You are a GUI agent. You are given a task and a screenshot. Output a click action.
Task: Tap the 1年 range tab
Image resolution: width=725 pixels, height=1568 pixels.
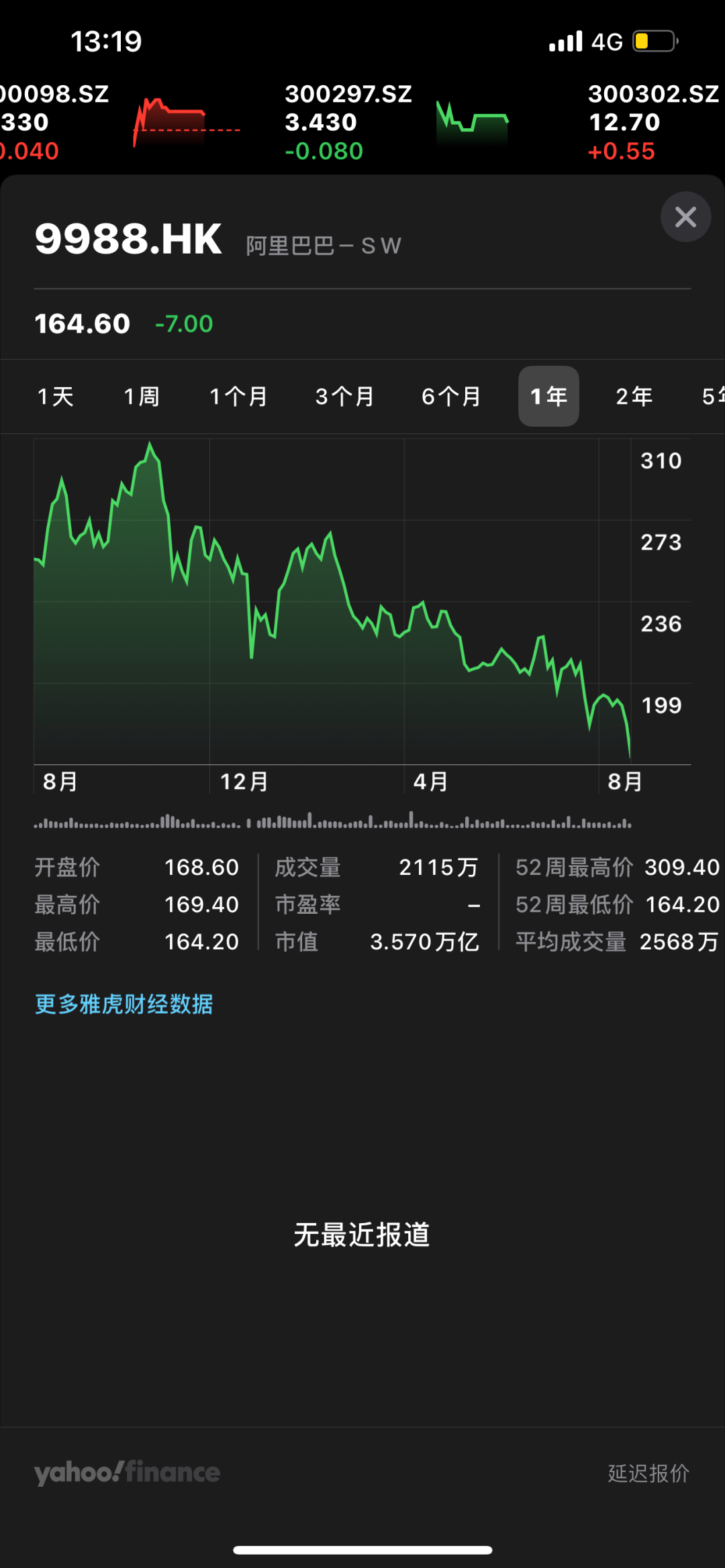tap(548, 397)
